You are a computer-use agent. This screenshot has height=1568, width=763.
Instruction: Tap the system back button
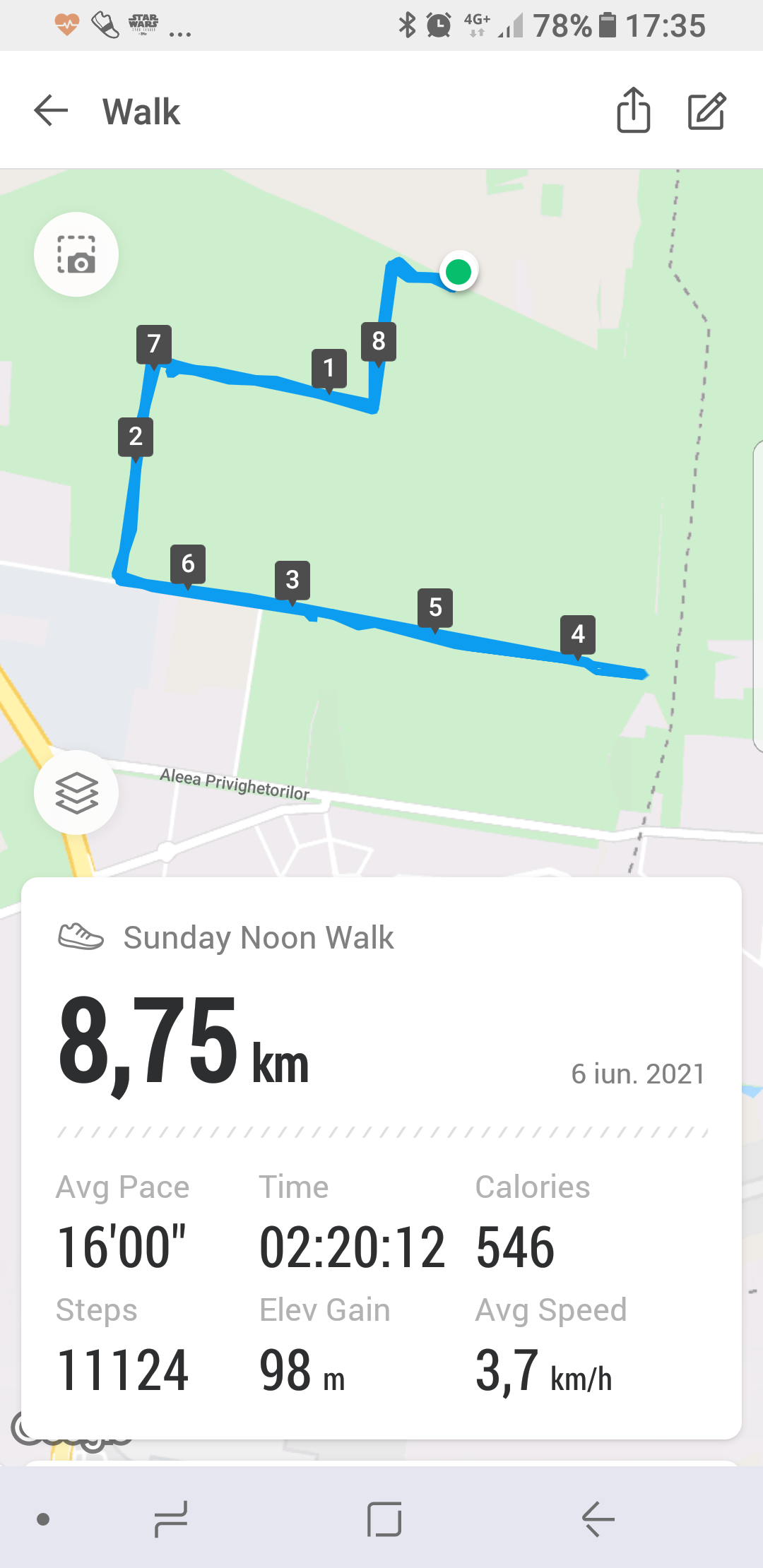click(598, 1519)
